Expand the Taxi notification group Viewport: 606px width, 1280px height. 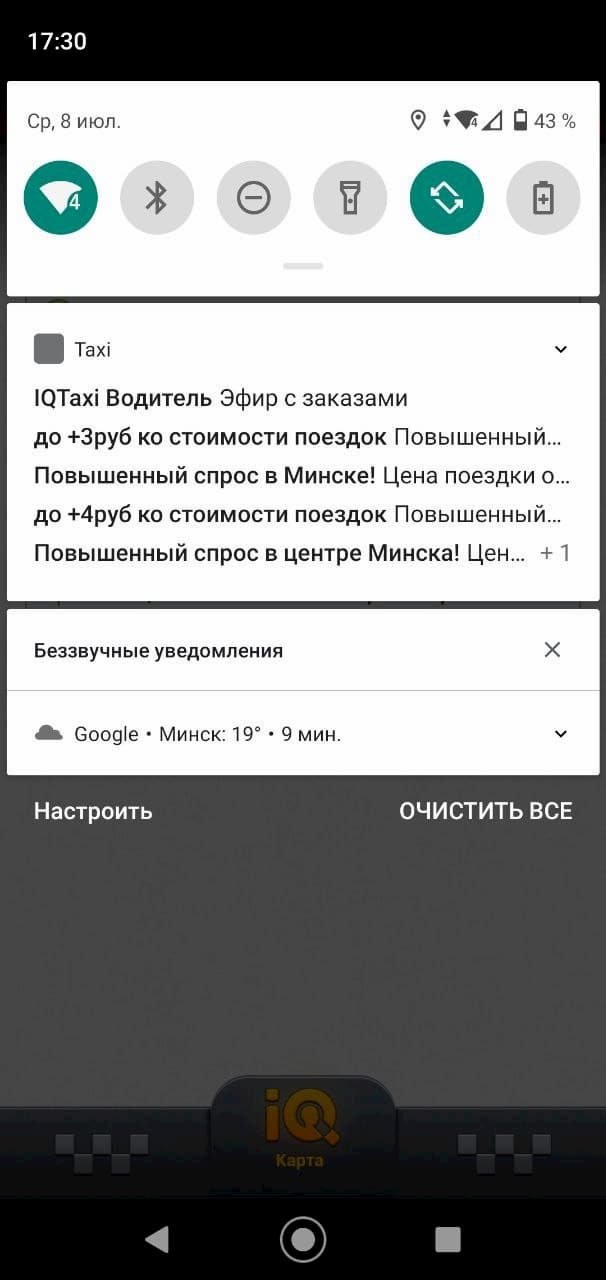(x=560, y=349)
